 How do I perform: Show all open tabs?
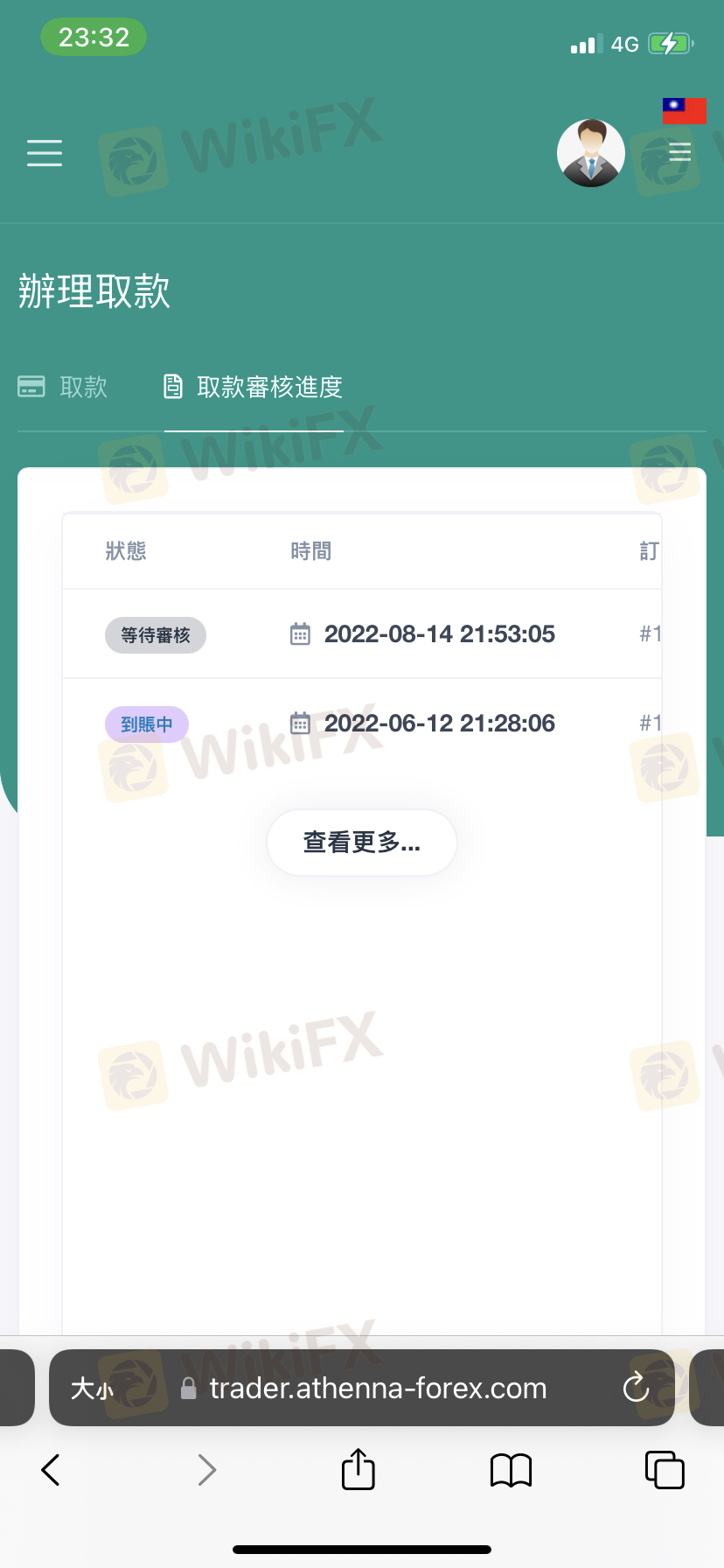(x=664, y=1470)
